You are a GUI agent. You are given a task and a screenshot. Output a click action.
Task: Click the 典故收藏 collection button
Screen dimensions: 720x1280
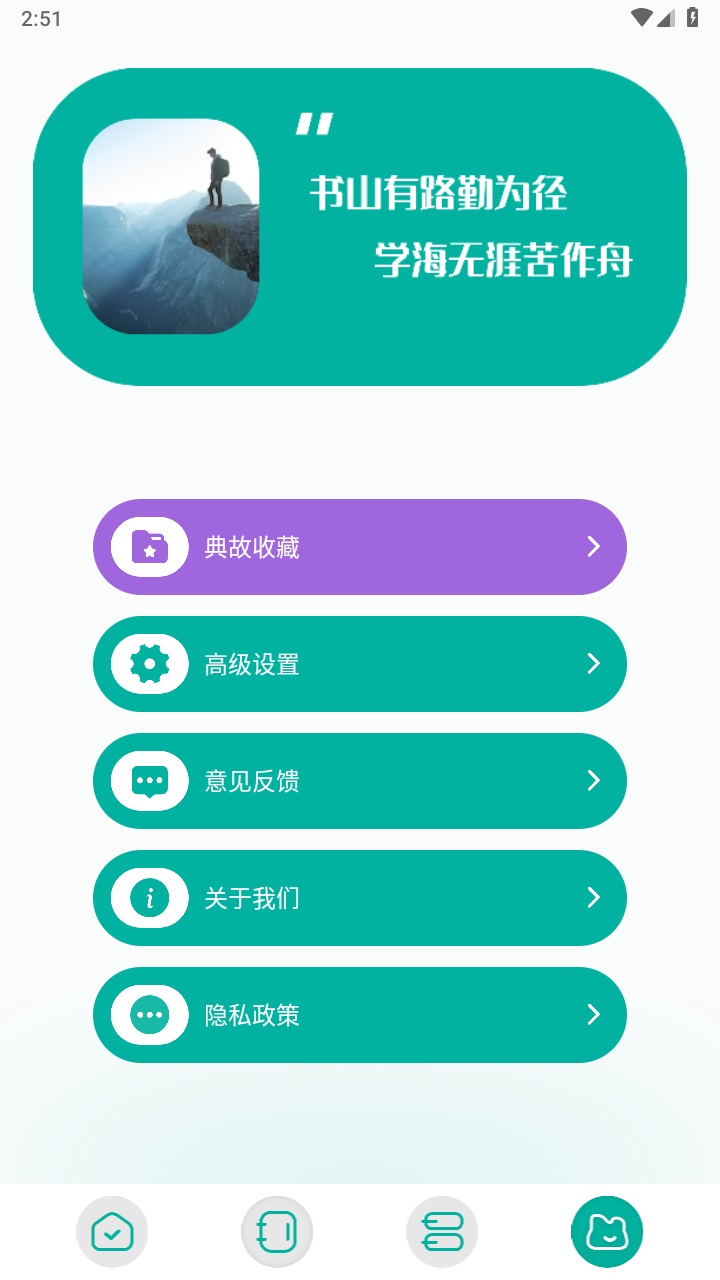[360, 547]
